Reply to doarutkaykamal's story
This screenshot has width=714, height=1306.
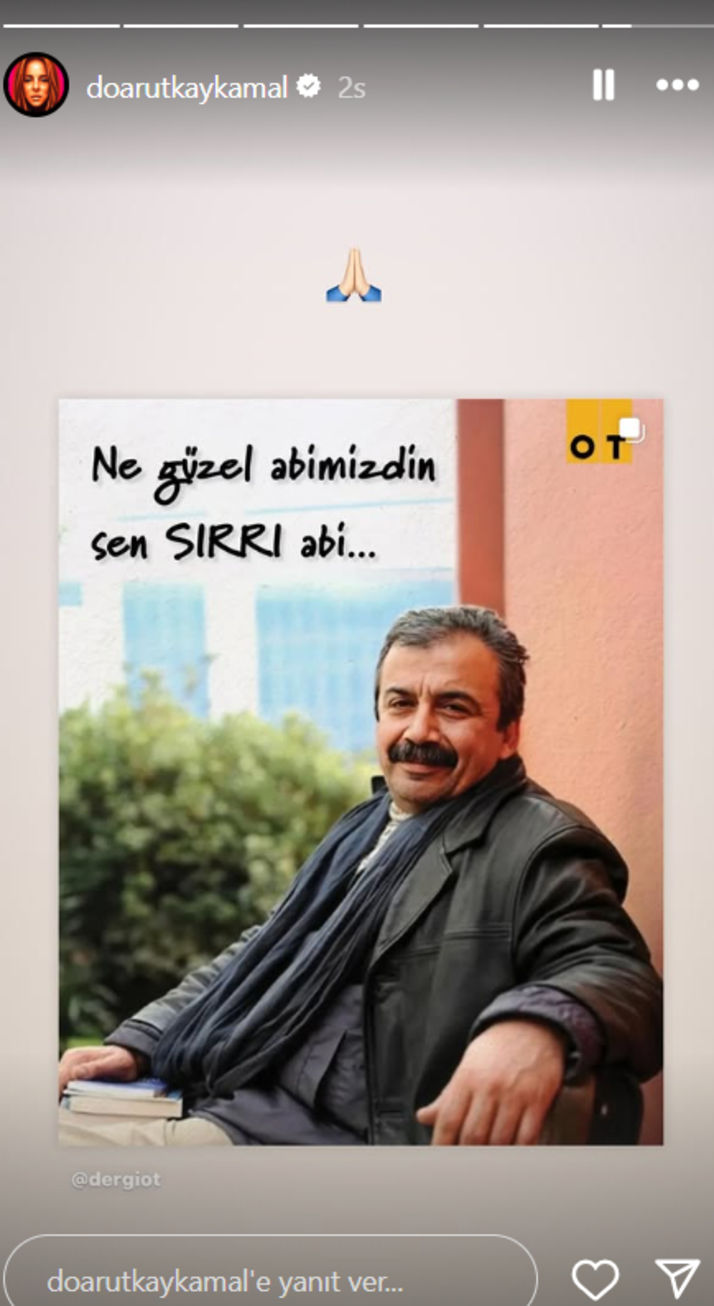[x=270, y=1280]
